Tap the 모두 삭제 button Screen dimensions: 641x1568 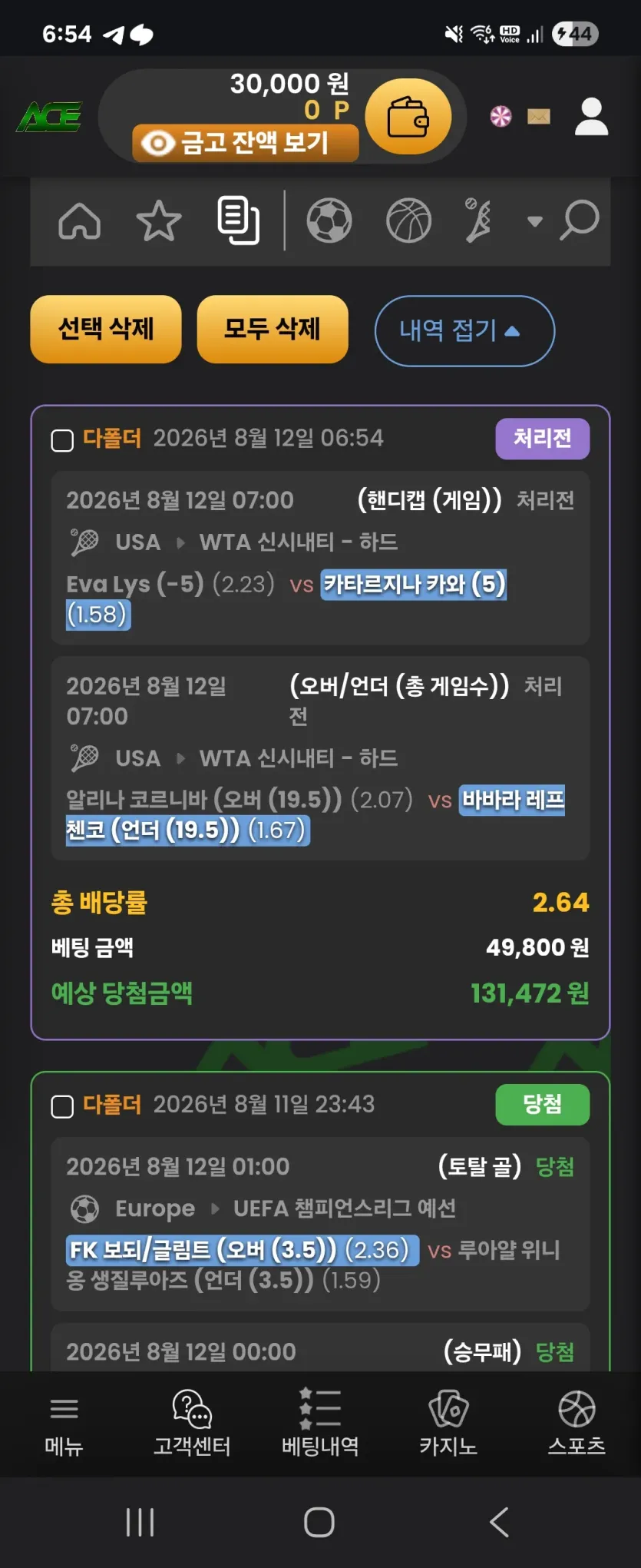[273, 329]
